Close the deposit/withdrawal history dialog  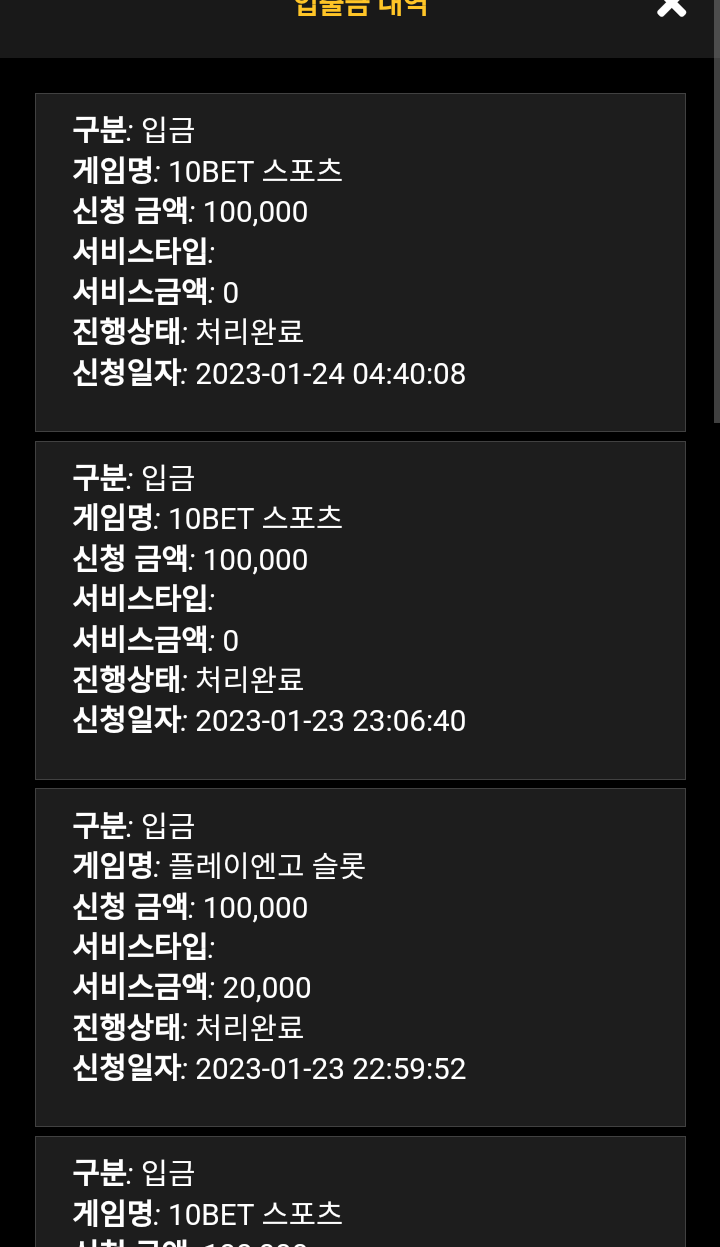[x=671, y=7]
